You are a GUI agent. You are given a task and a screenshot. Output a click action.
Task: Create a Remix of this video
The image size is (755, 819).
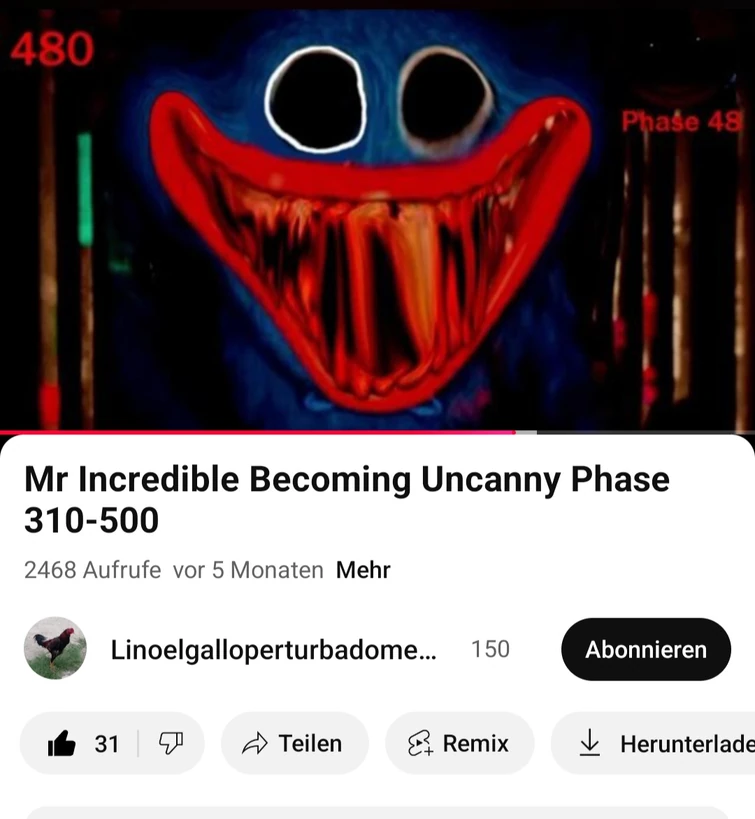(459, 743)
